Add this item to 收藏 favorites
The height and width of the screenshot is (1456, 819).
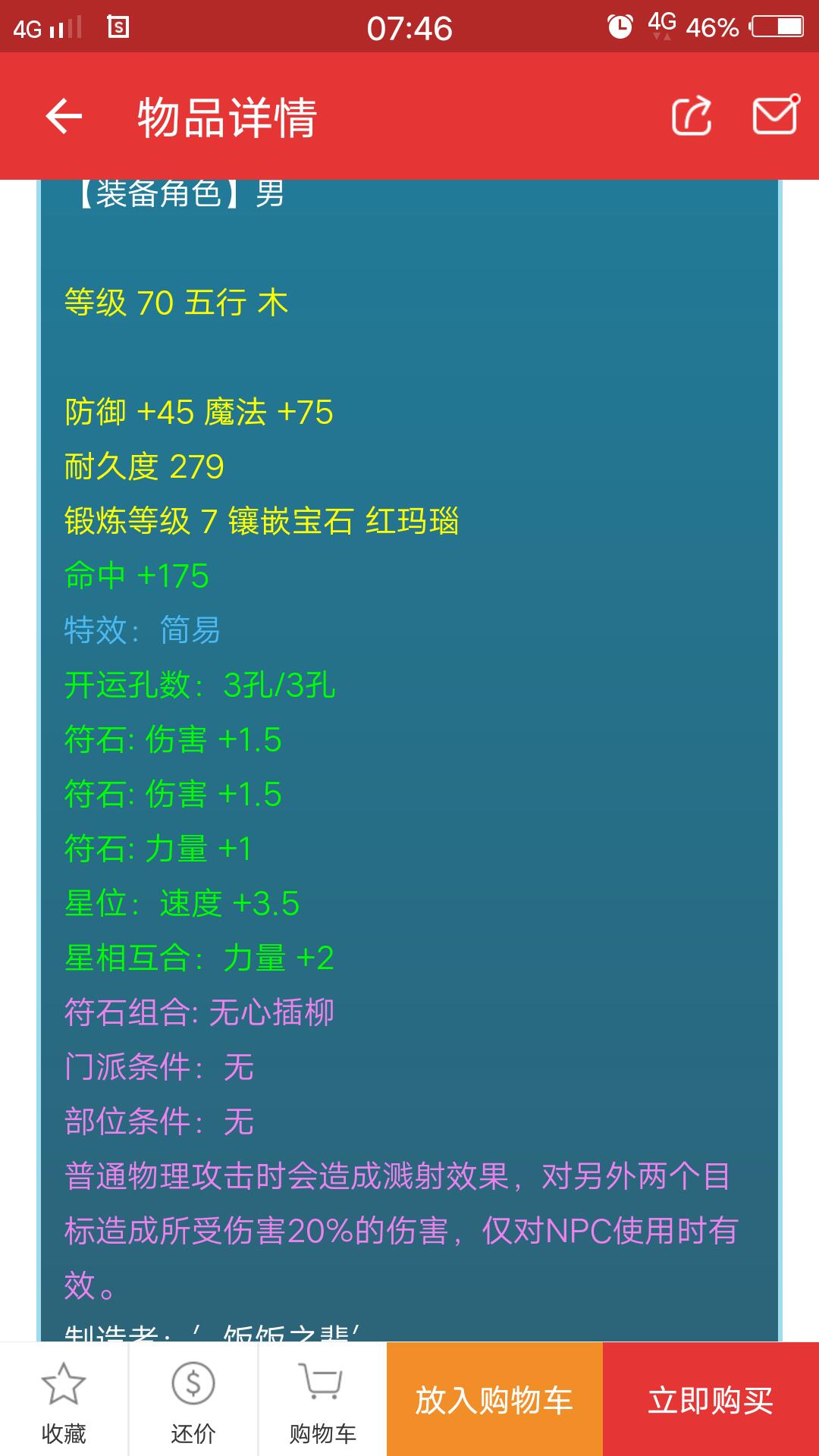64,1401
